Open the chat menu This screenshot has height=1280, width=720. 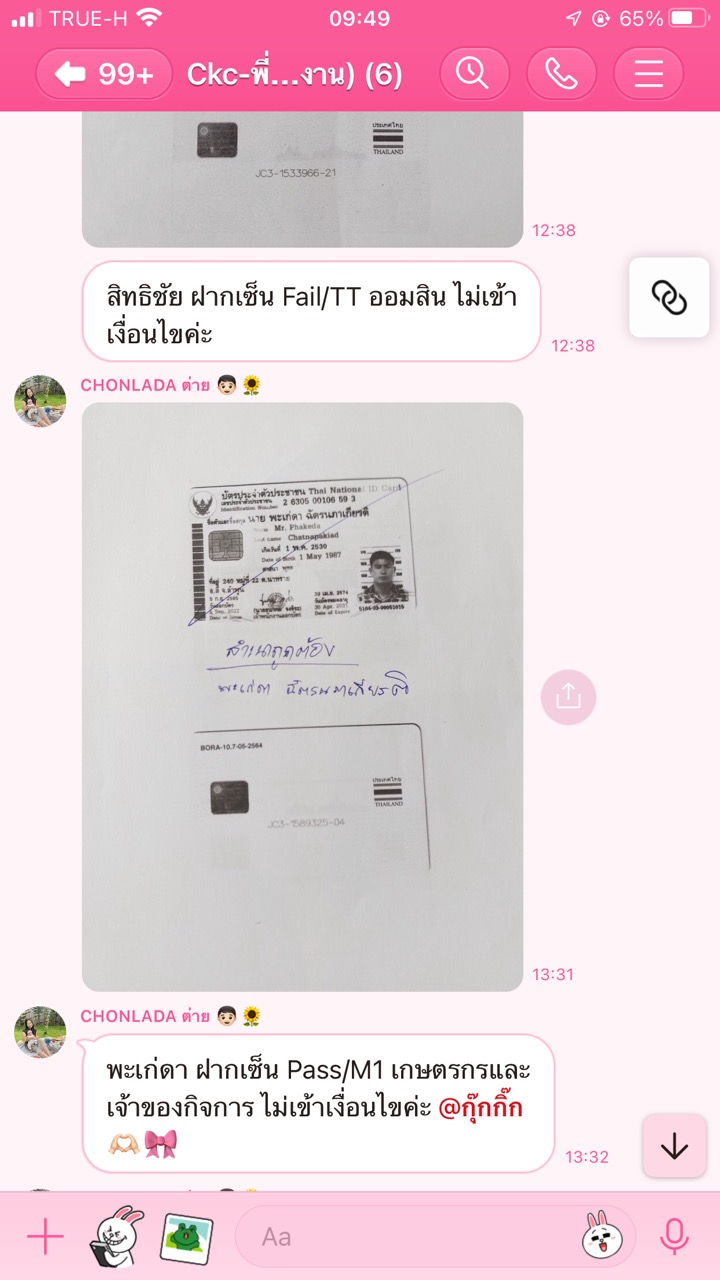pos(649,74)
